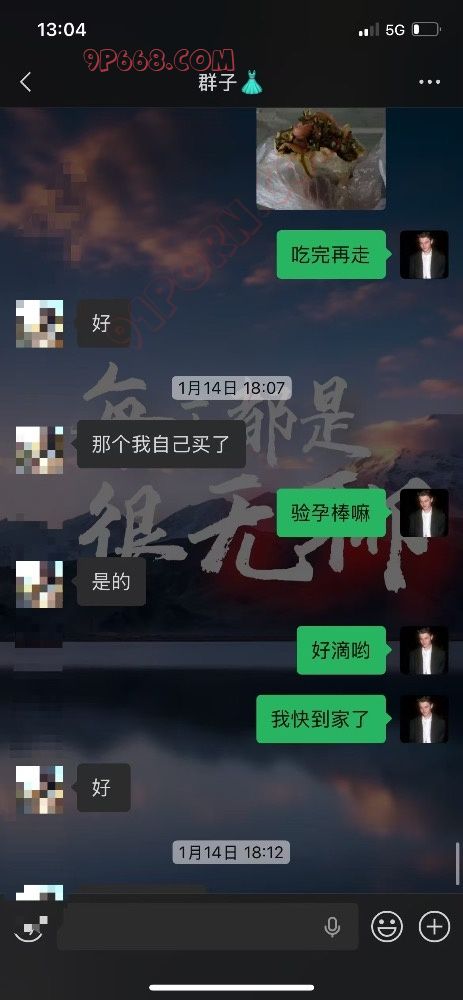Open the food photo message
Image resolution: width=463 pixels, height=1000 pixels.
click(x=321, y=159)
